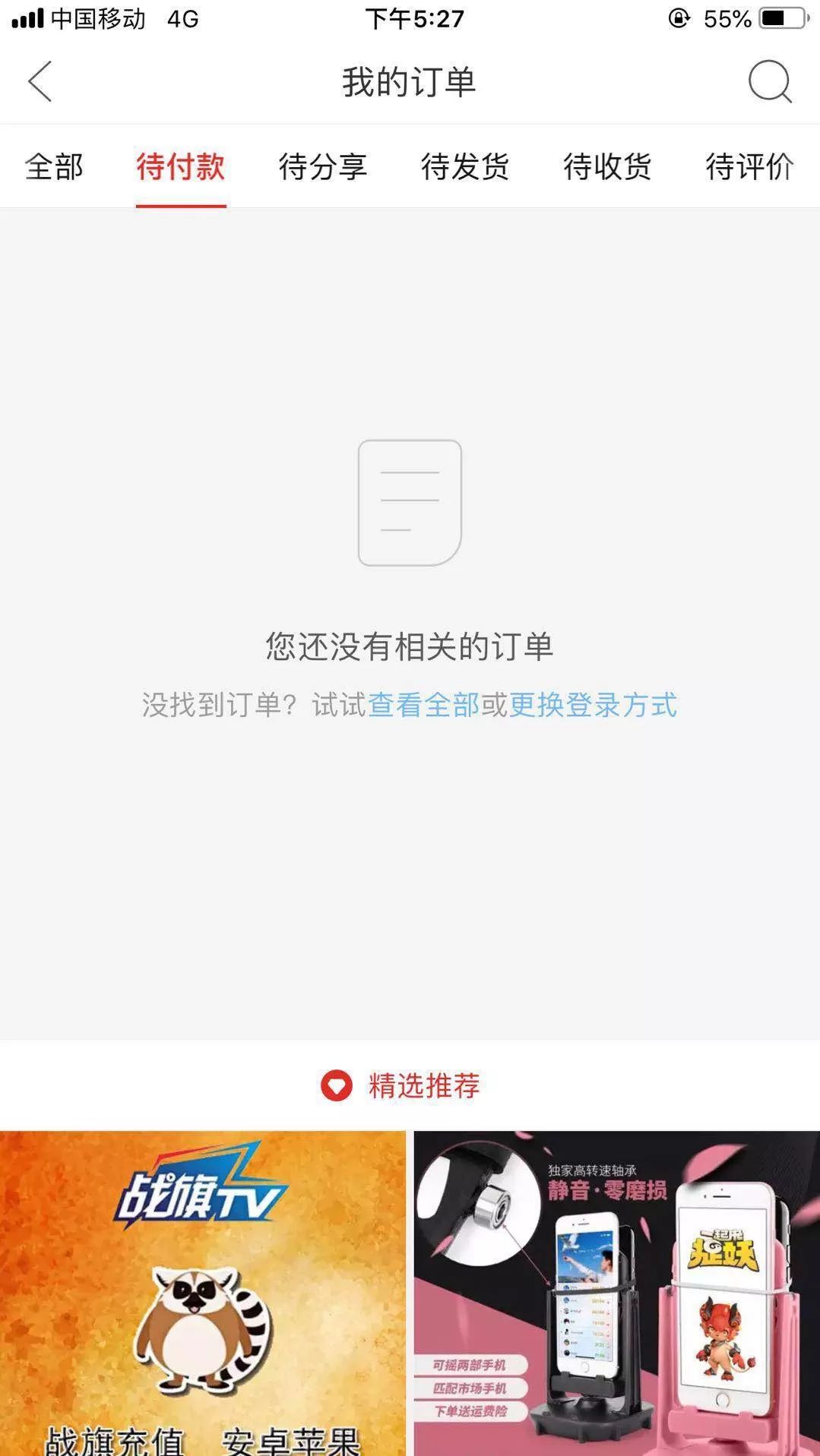820x1456 pixels.
Task: Switch to the 待分享 tab
Action: click(323, 166)
